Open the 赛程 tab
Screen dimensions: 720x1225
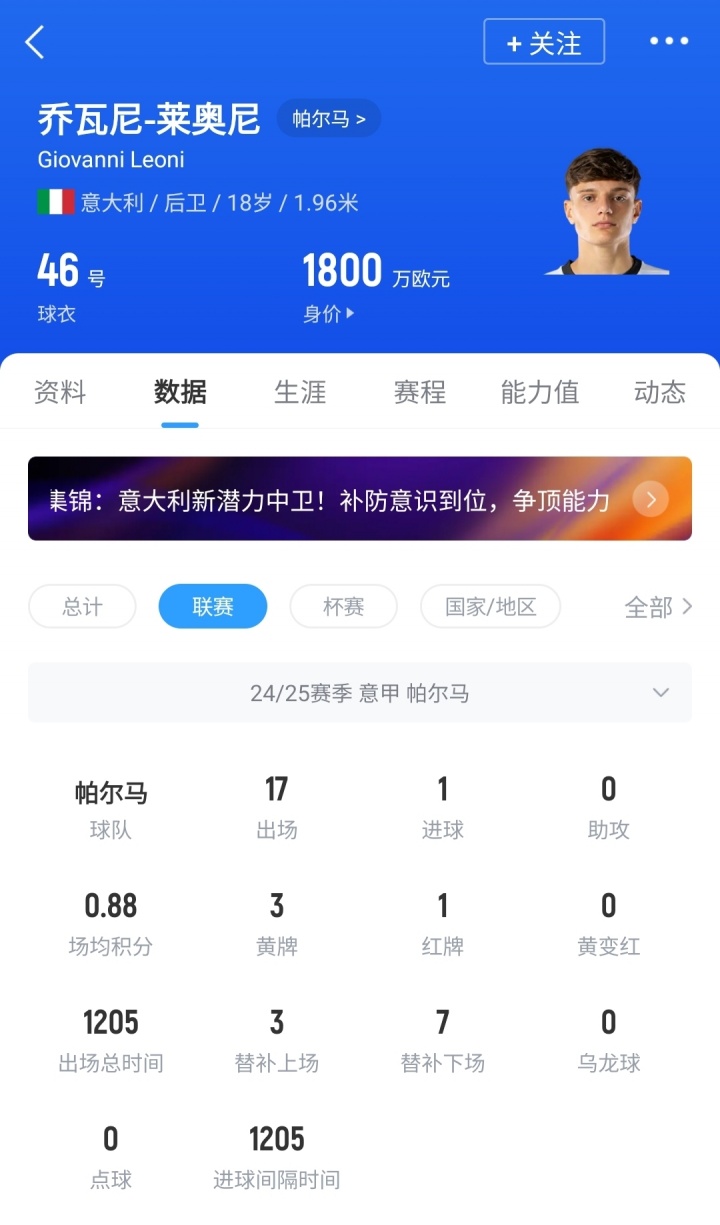coord(420,392)
